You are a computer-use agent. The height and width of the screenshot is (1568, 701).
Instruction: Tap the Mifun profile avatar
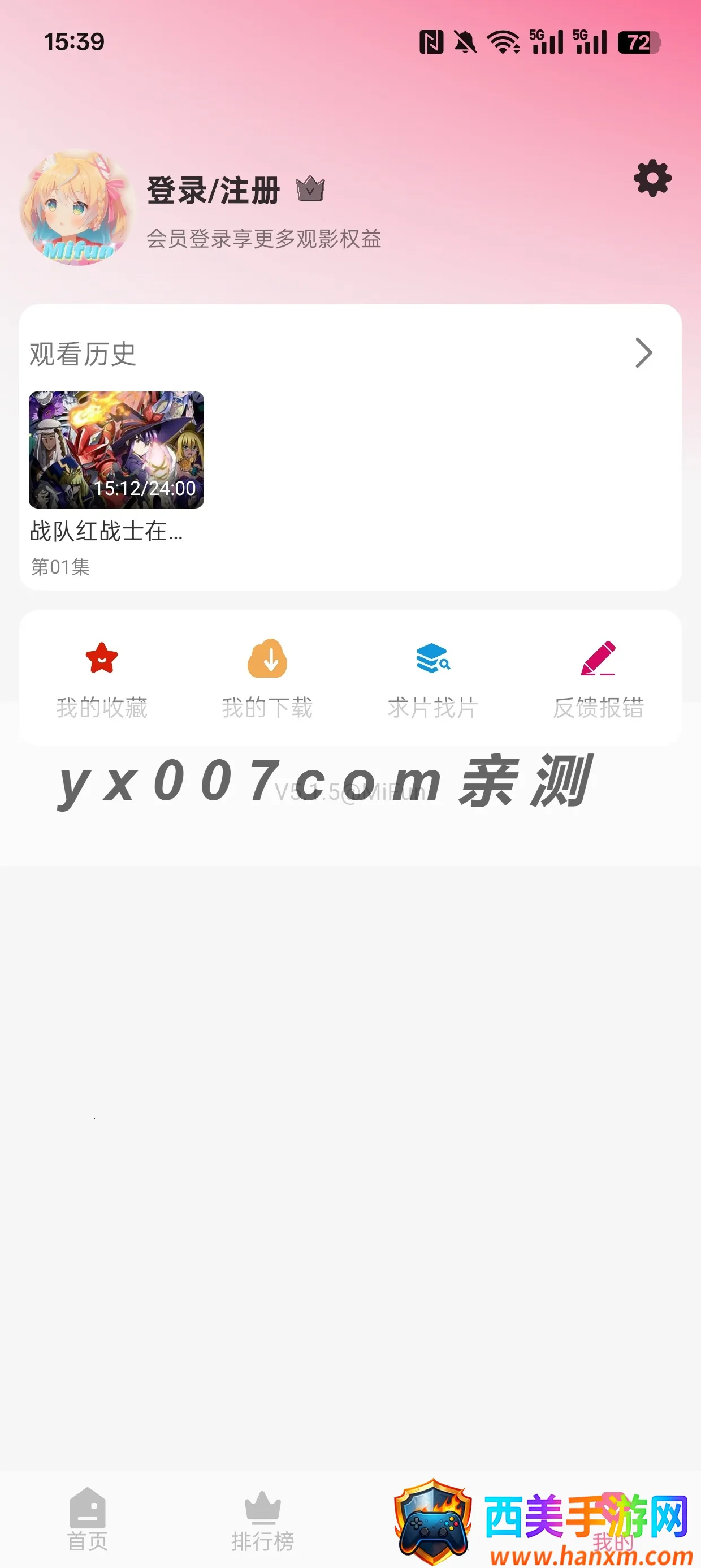tap(77, 208)
